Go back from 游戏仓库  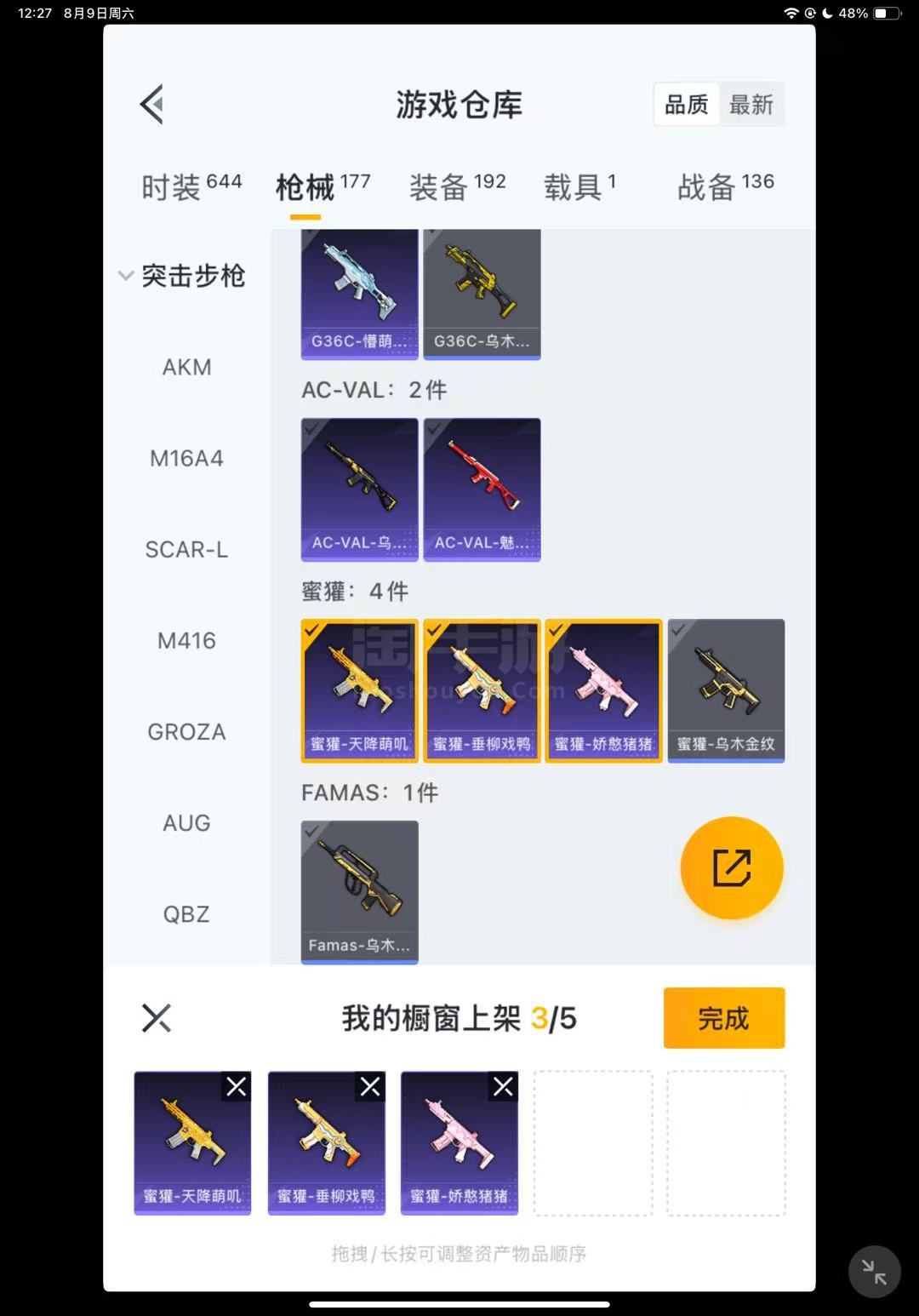[151, 105]
